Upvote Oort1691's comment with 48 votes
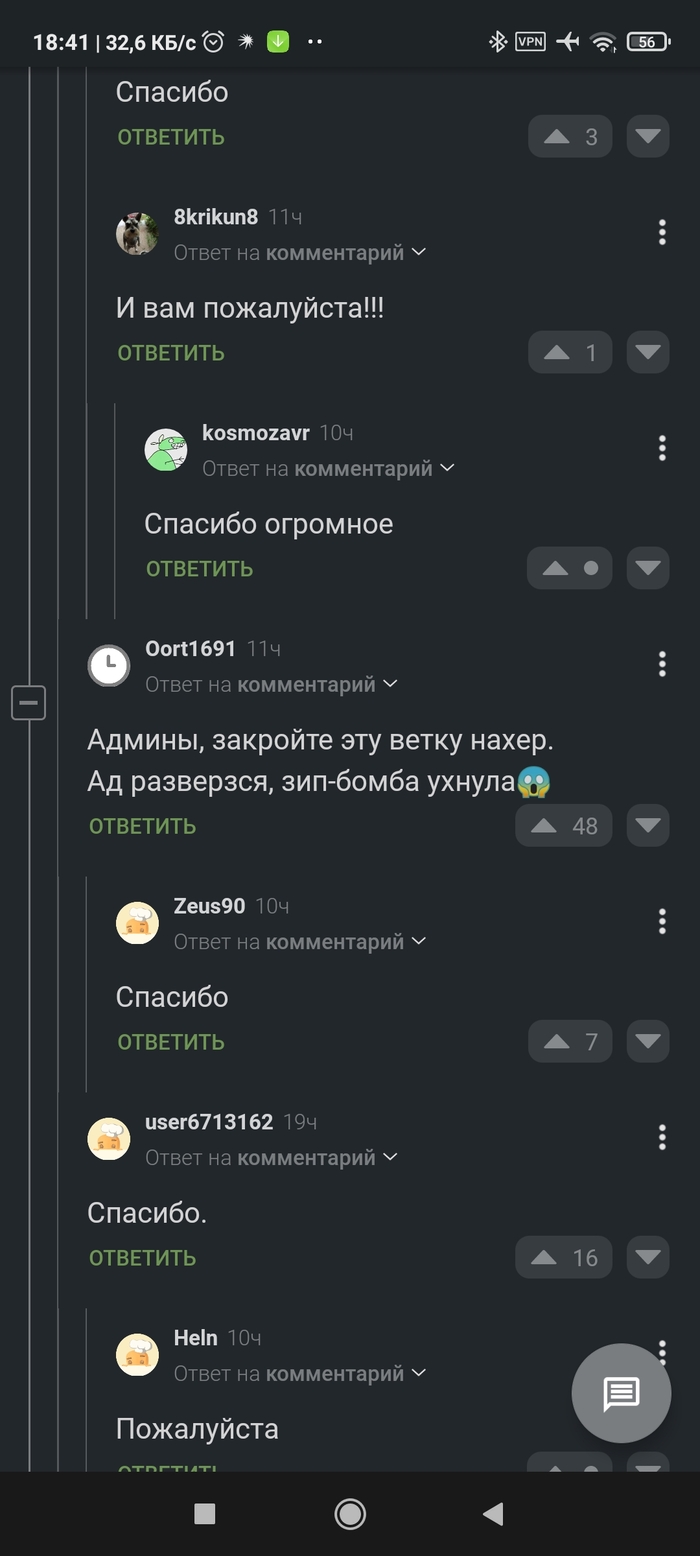This screenshot has width=700, height=1556. click(544, 826)
